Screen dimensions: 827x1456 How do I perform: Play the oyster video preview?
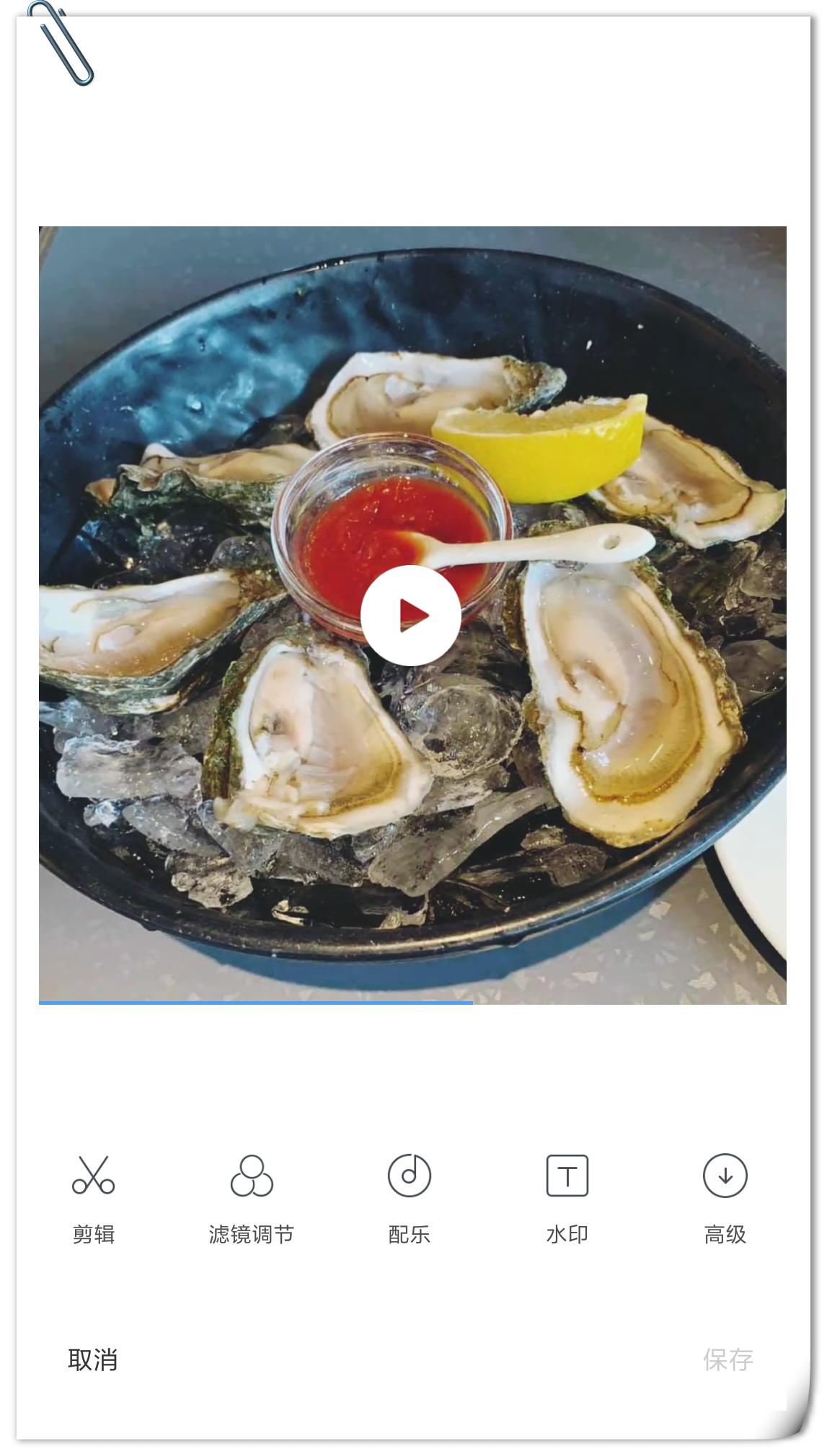coord(410,615)
